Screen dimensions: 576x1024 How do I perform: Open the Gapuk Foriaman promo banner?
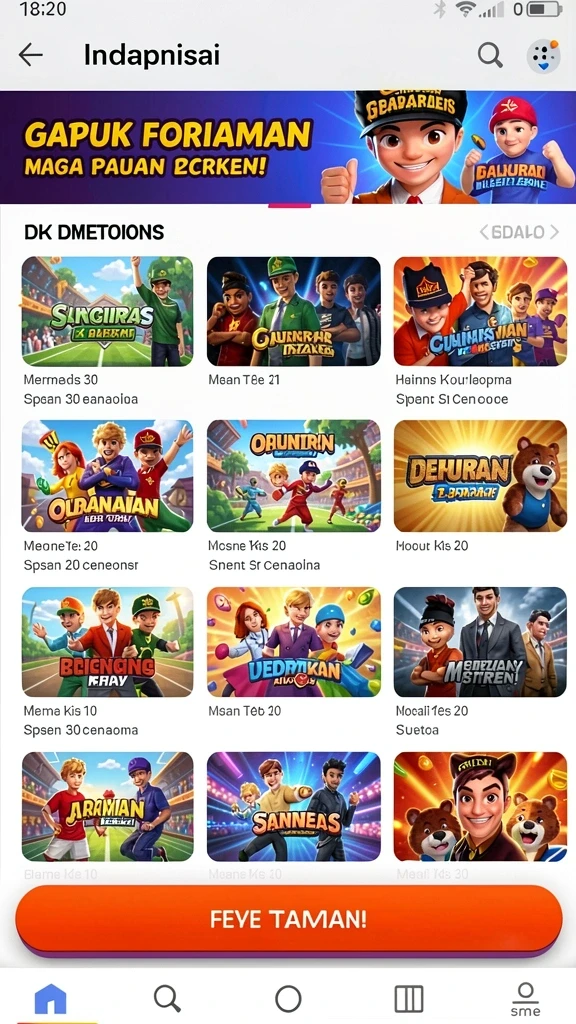tap(288, 147)
